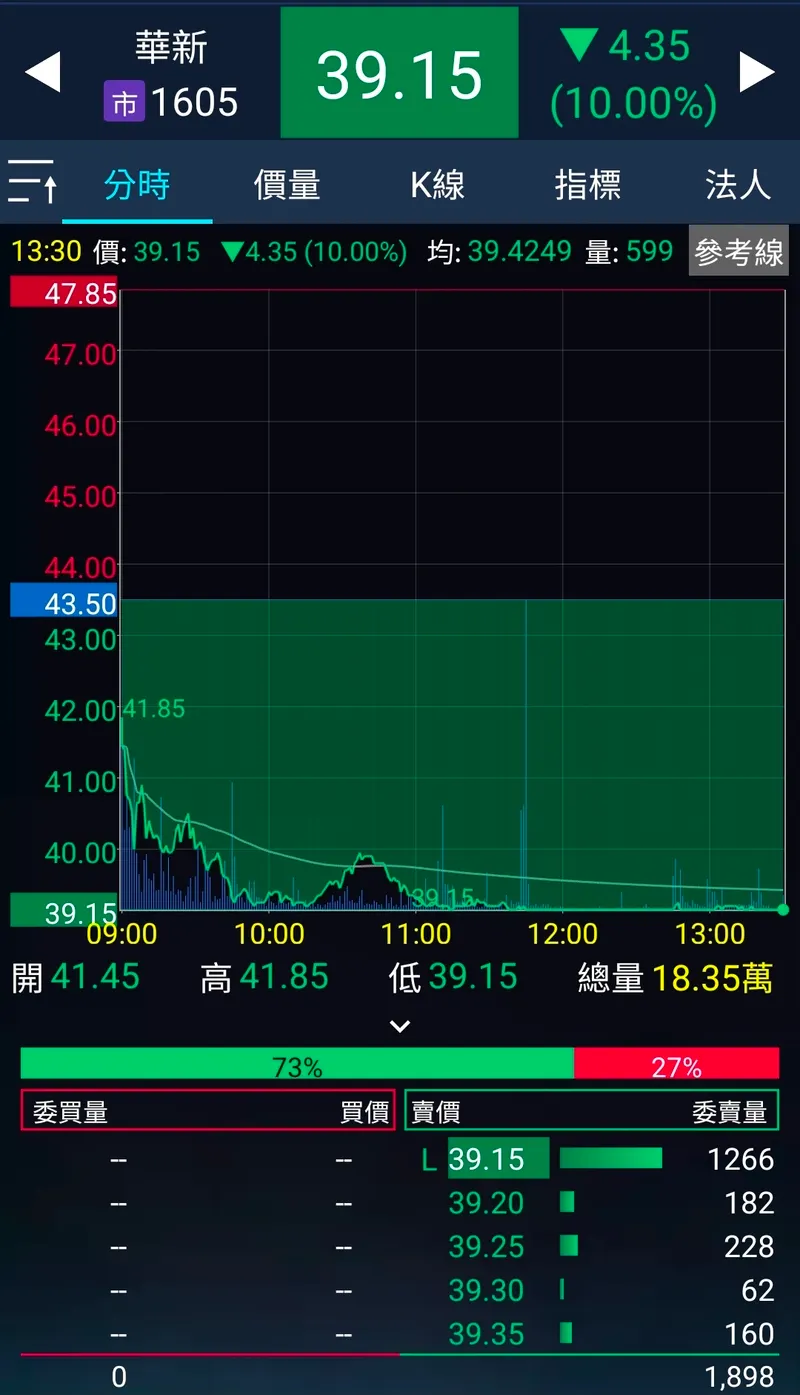Switch to the 分時 tab
This screenshot has height=1395, width=800.
pos(137,185)
